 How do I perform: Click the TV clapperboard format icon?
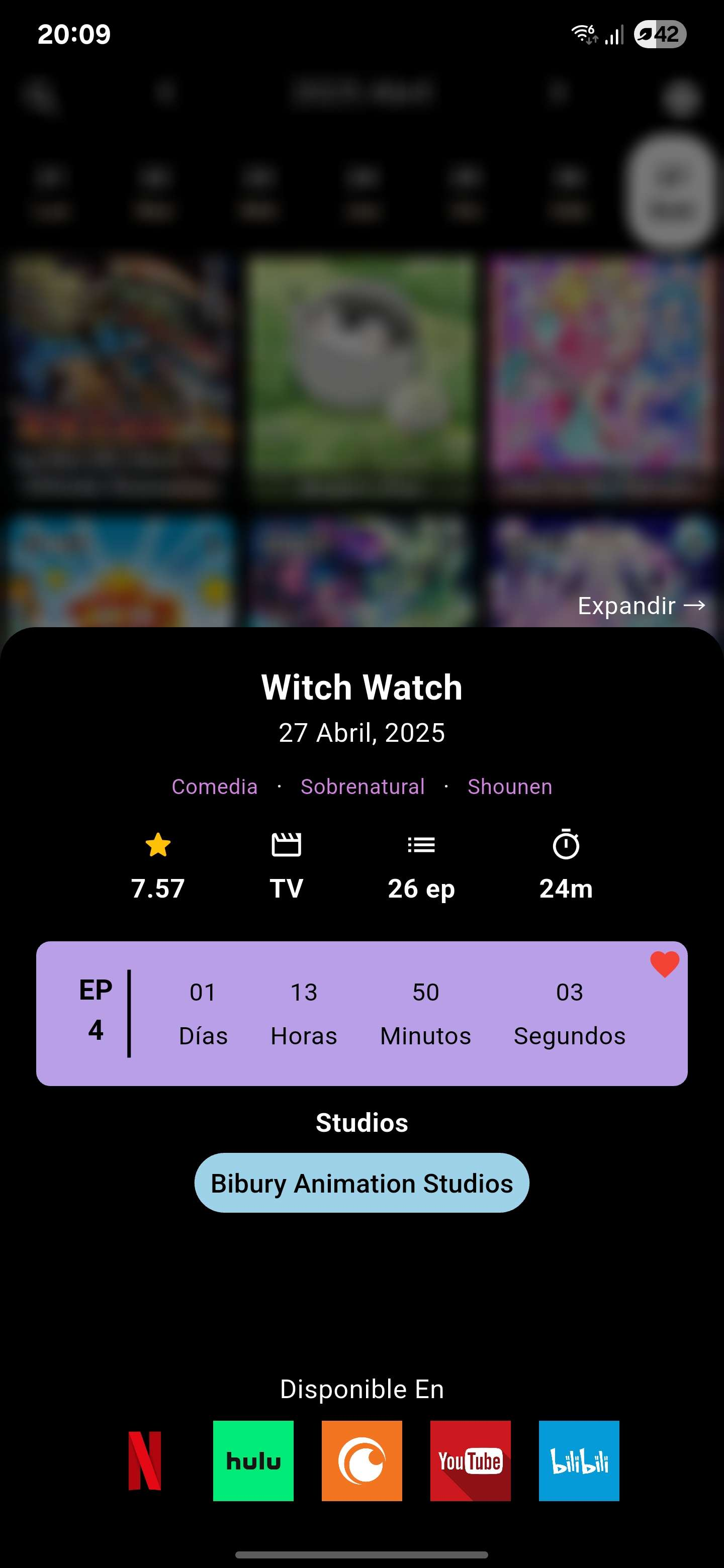coord(286,844)
